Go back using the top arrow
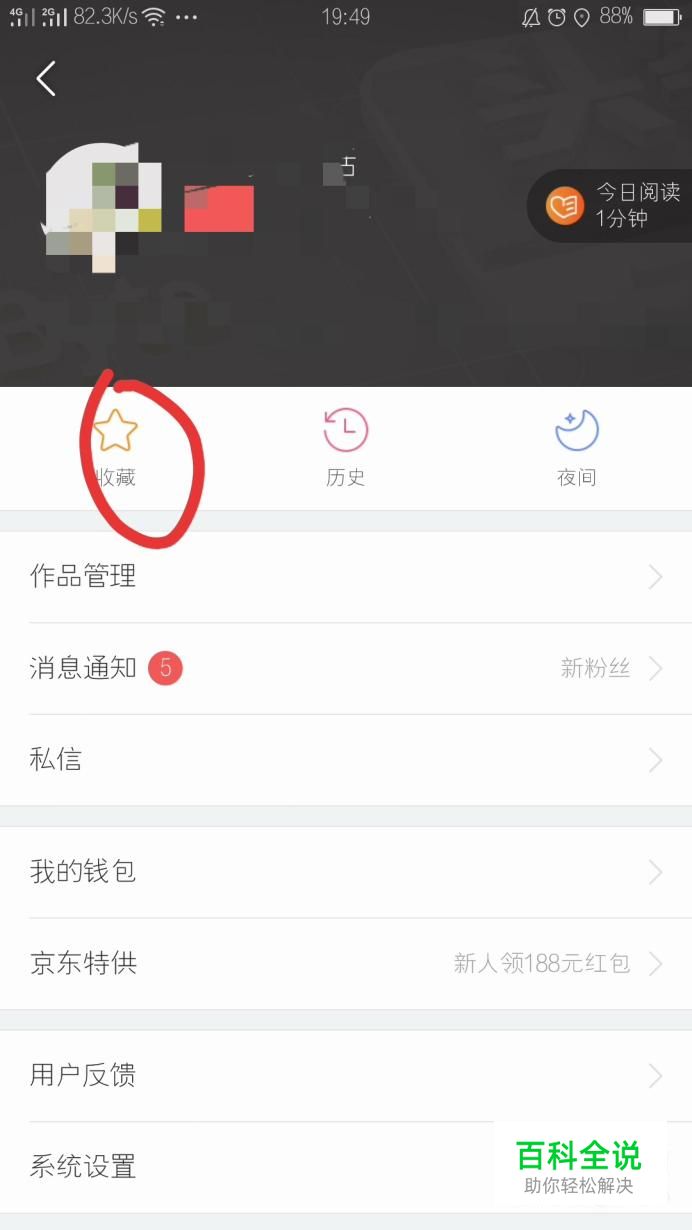Viewport: 692px width, 1230px height. [46, 78]
